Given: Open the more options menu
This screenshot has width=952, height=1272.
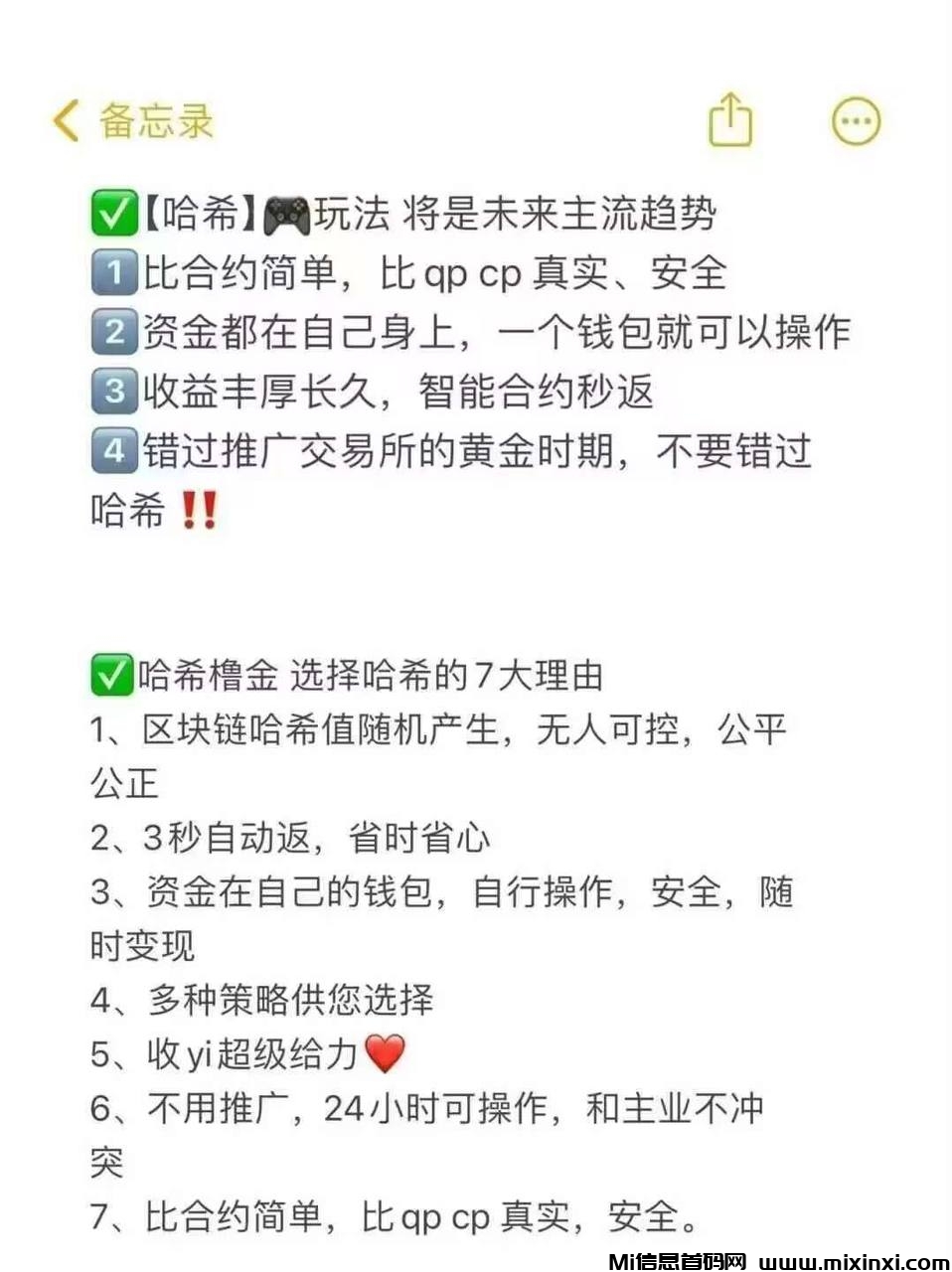Looking at the screenshot, I should 855,121.
